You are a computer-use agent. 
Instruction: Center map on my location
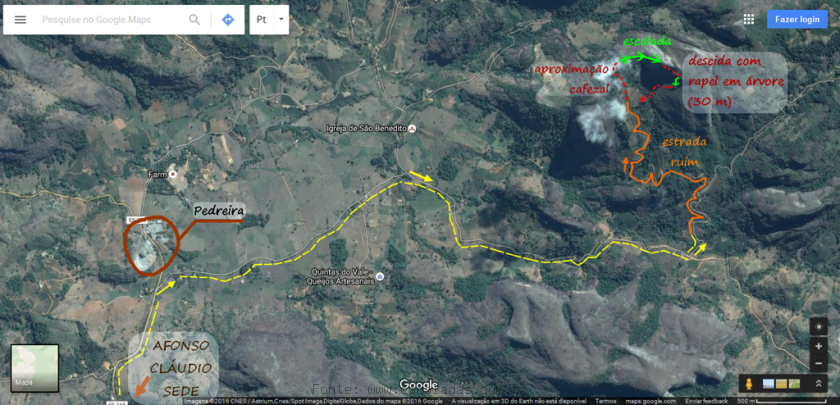tap(819, 327)
